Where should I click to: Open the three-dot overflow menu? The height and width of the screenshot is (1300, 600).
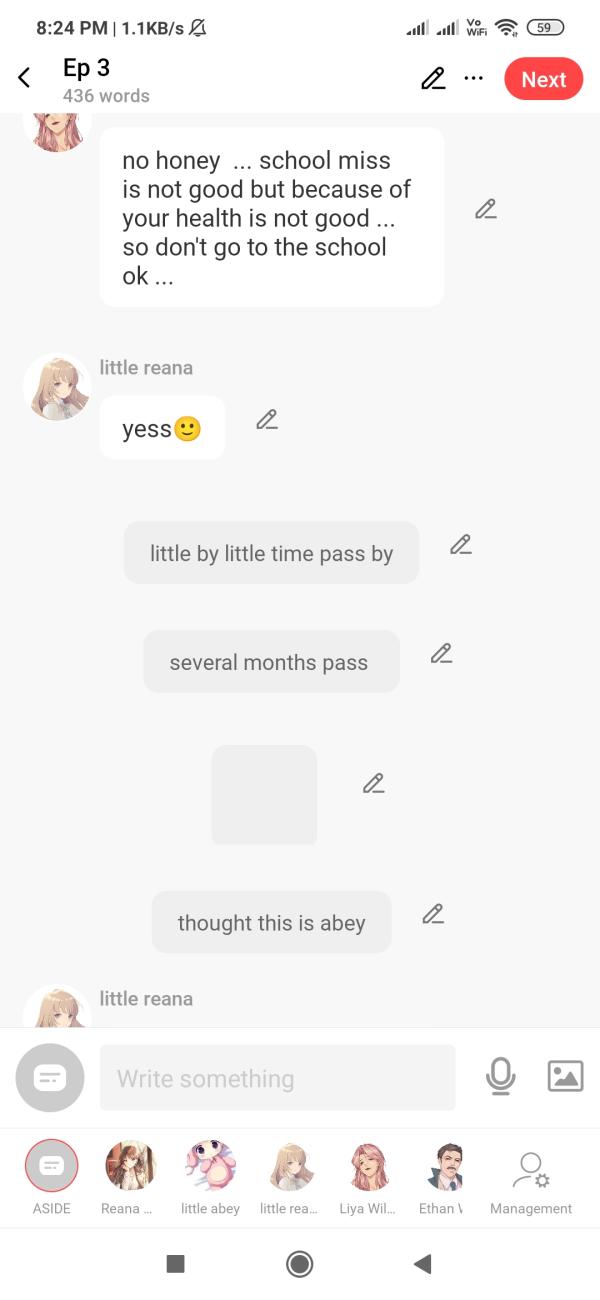point(474,79)
